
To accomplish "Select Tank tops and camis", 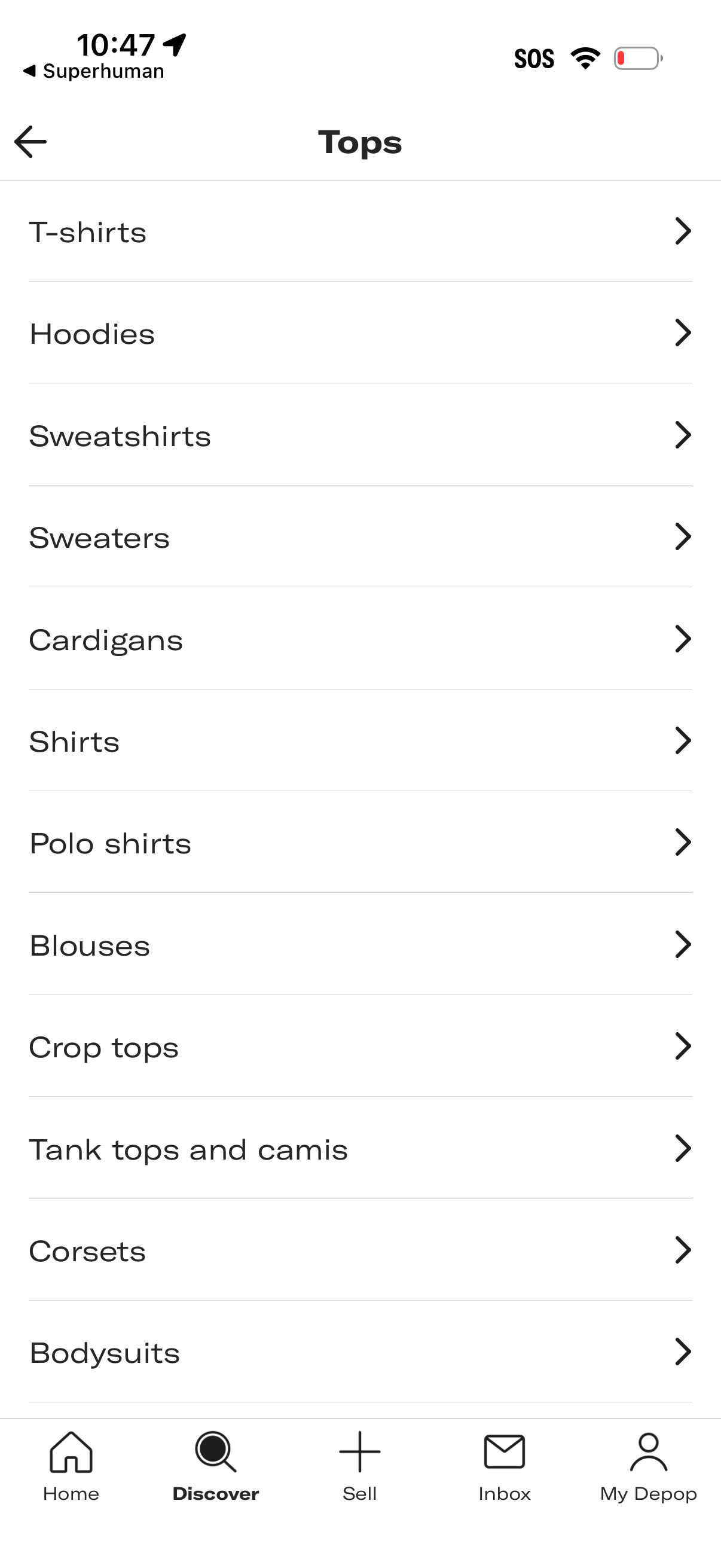I will [x=360, y=1149].
